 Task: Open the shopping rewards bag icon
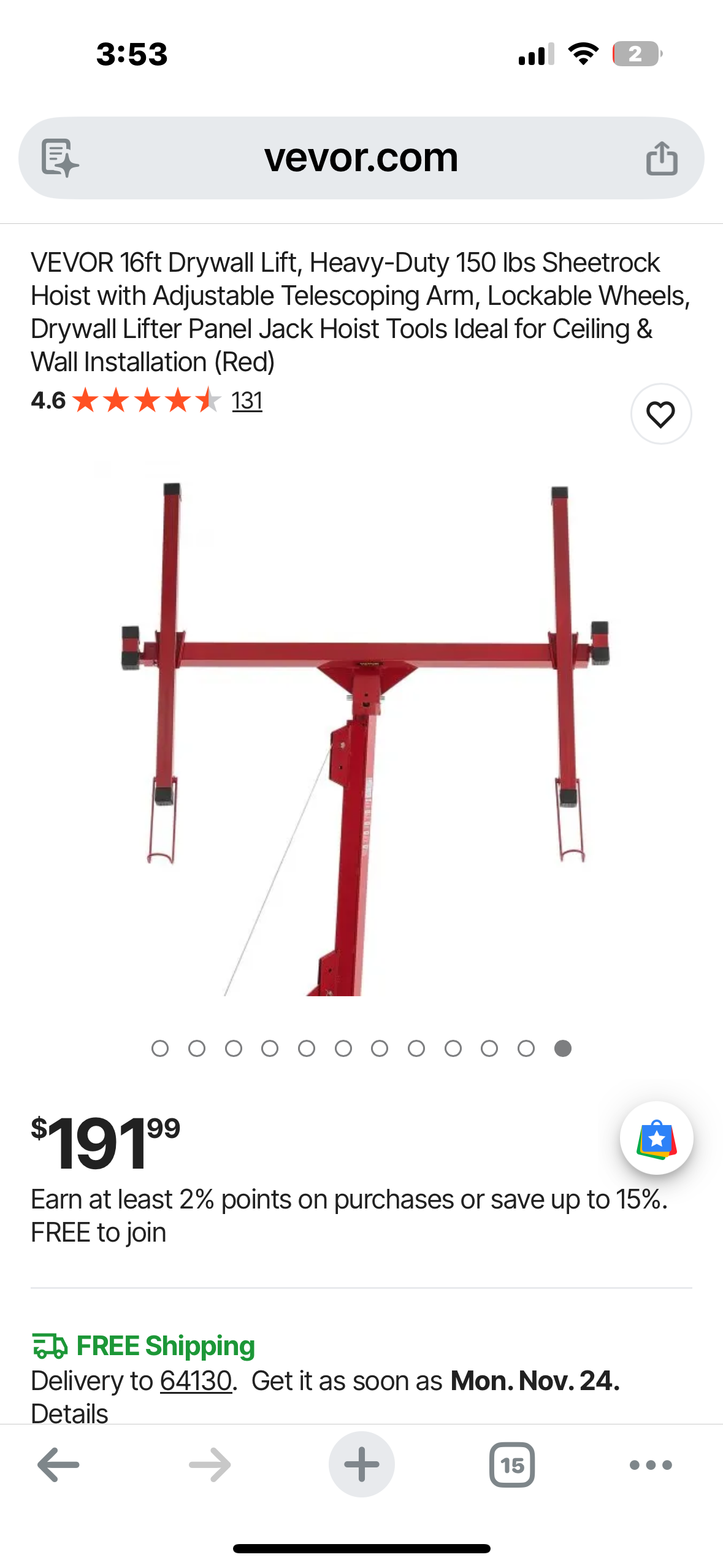tap(656, 1137)
